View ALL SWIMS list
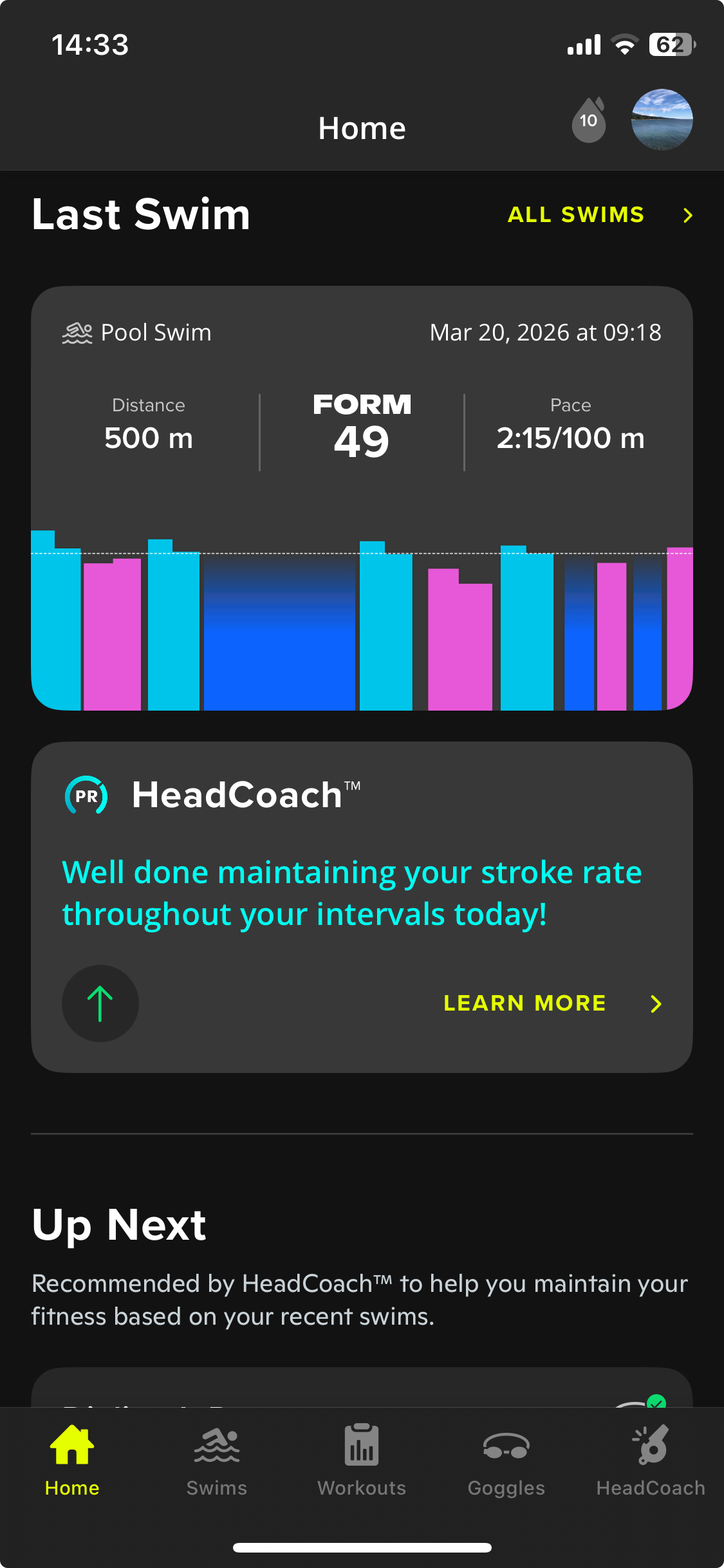The width and height of the screenshot is (724, 1568). [x=600, y=214]
